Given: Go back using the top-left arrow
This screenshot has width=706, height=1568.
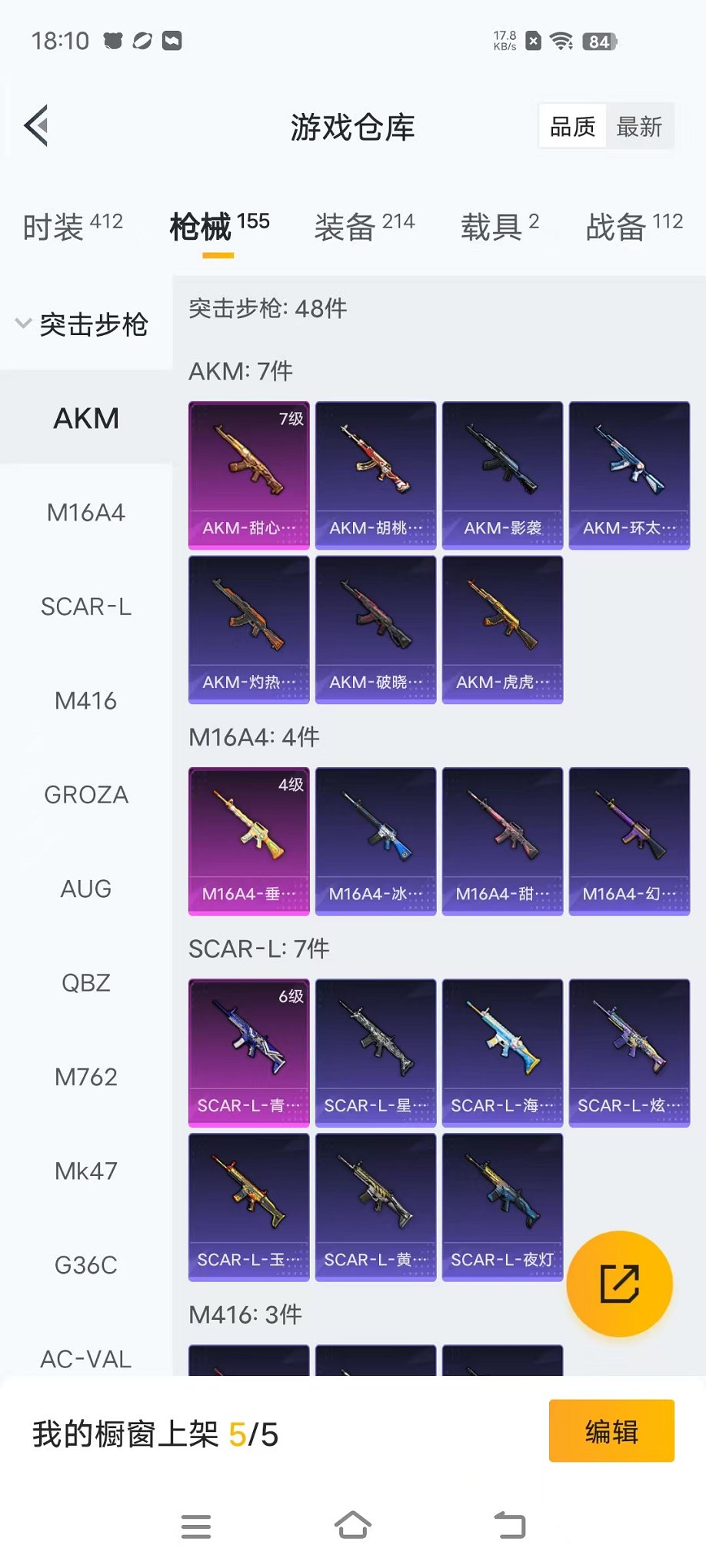Looking at the screenshot, I should pos(36,125).
